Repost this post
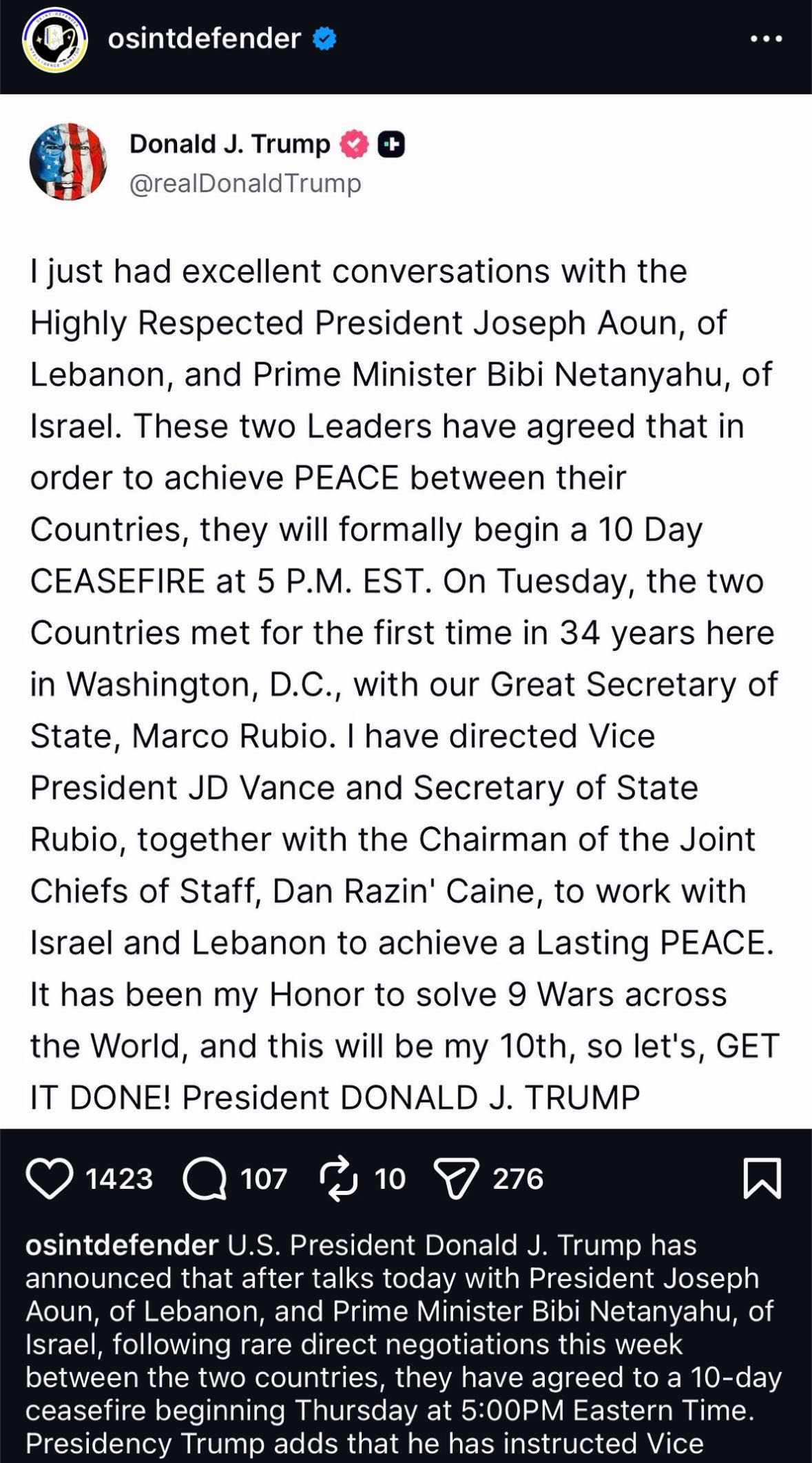 [339, 1179]
